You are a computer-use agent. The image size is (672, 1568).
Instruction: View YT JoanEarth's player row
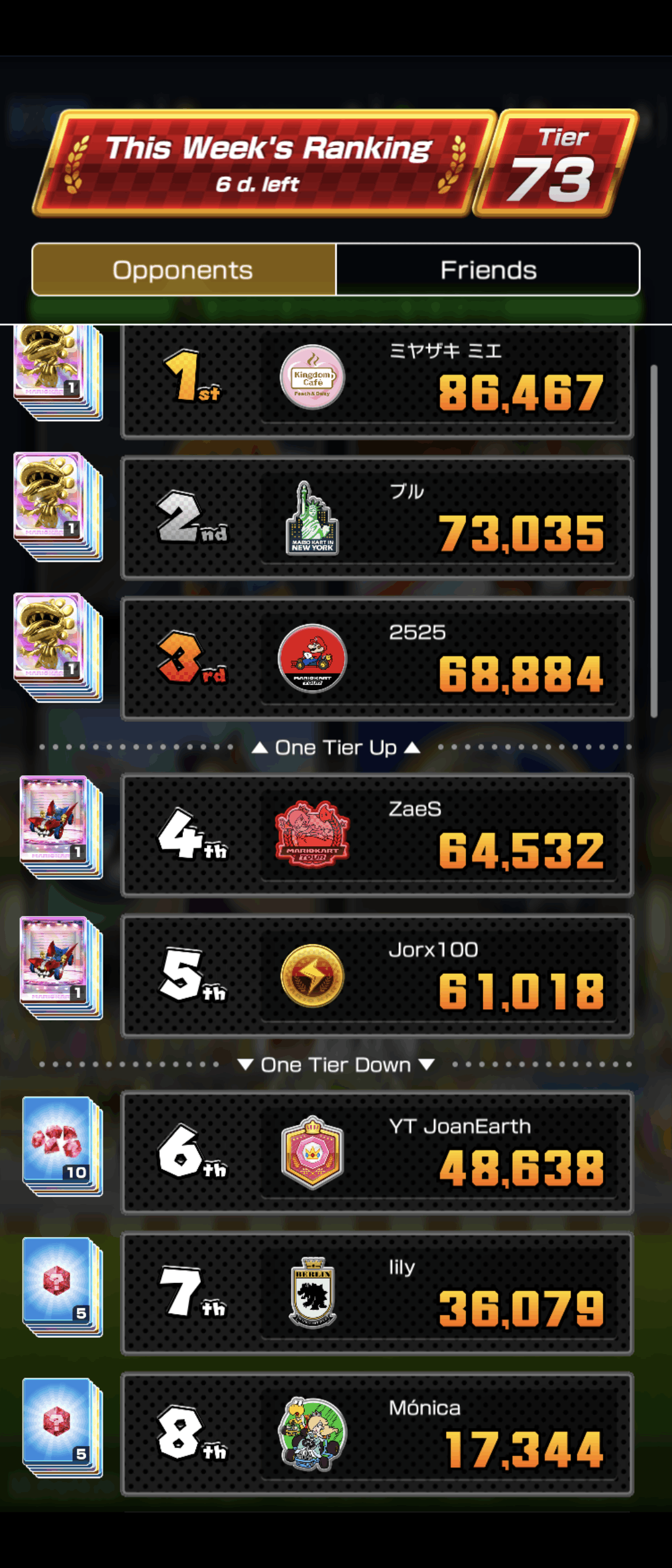click(x=377, y=1152)
